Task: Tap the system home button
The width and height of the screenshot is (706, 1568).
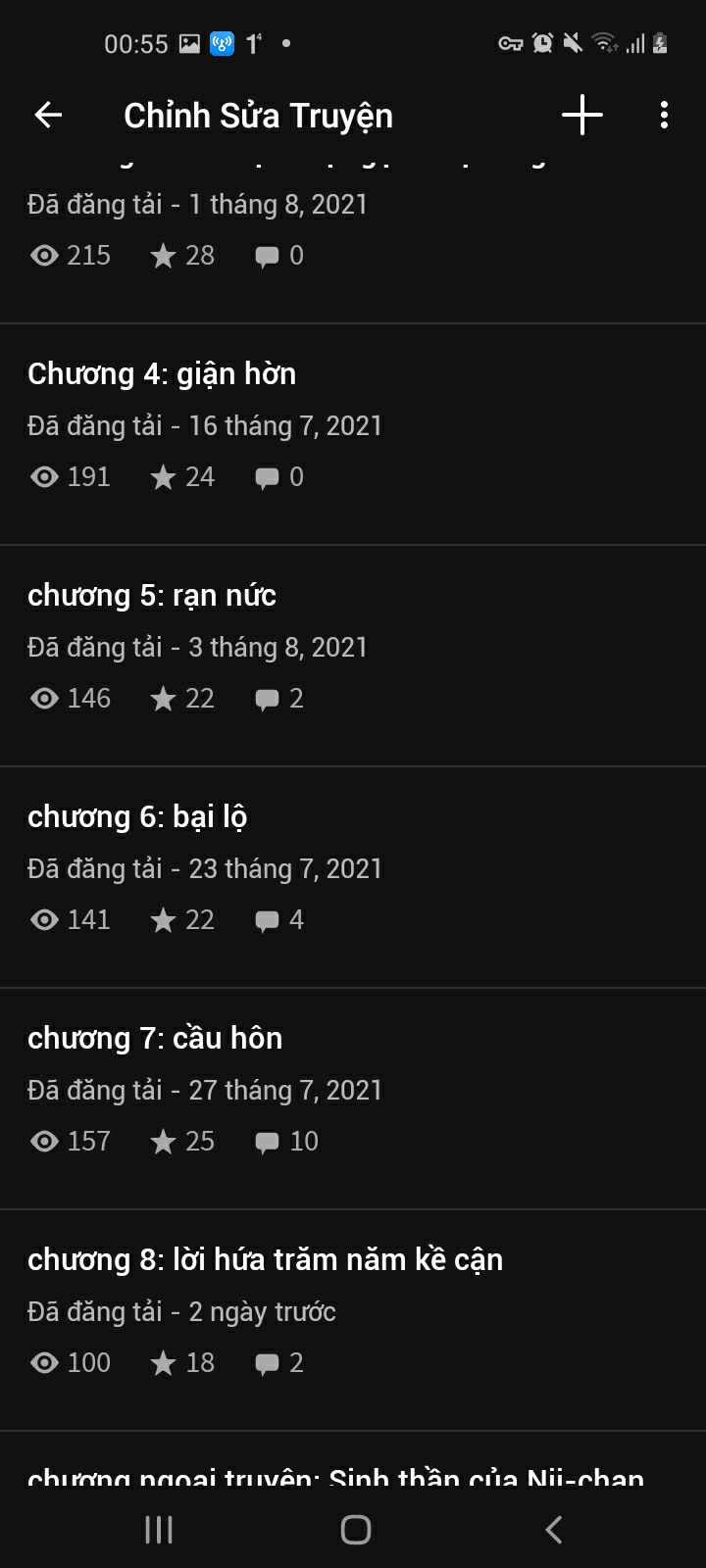Action: [x=355, y=1529]
